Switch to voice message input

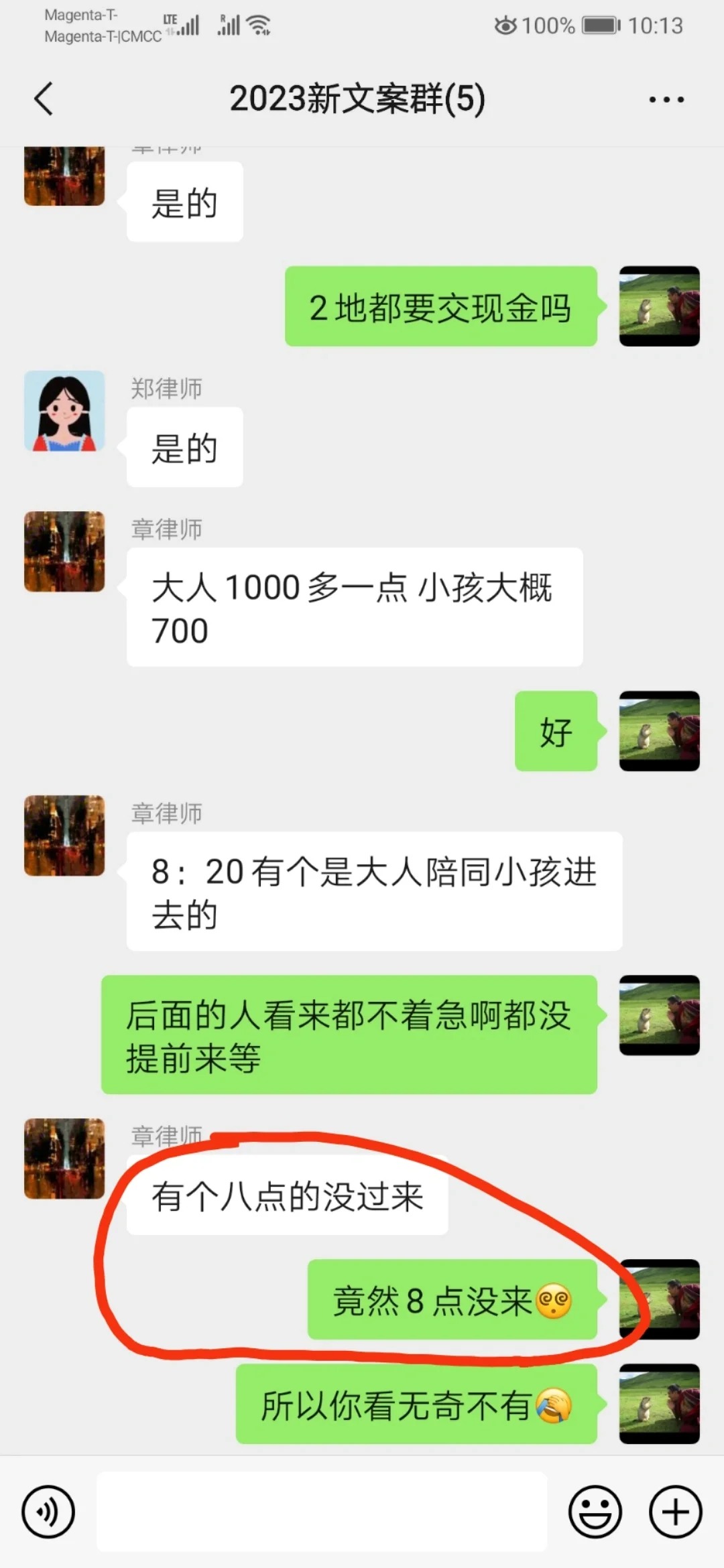pyautogui.click(x=48, y=1512)
